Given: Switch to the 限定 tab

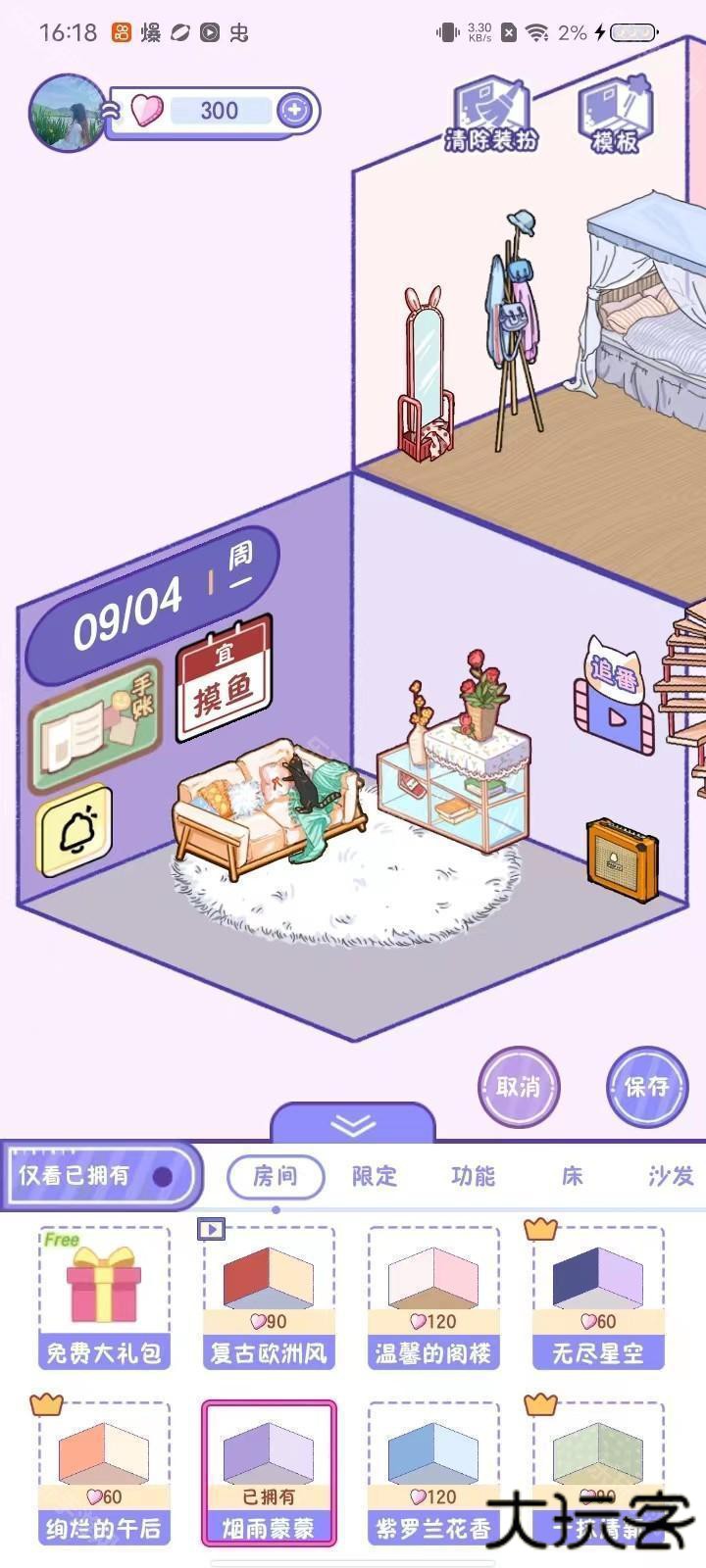Looking at the screenshot, I should click(x=375, y=1176).
